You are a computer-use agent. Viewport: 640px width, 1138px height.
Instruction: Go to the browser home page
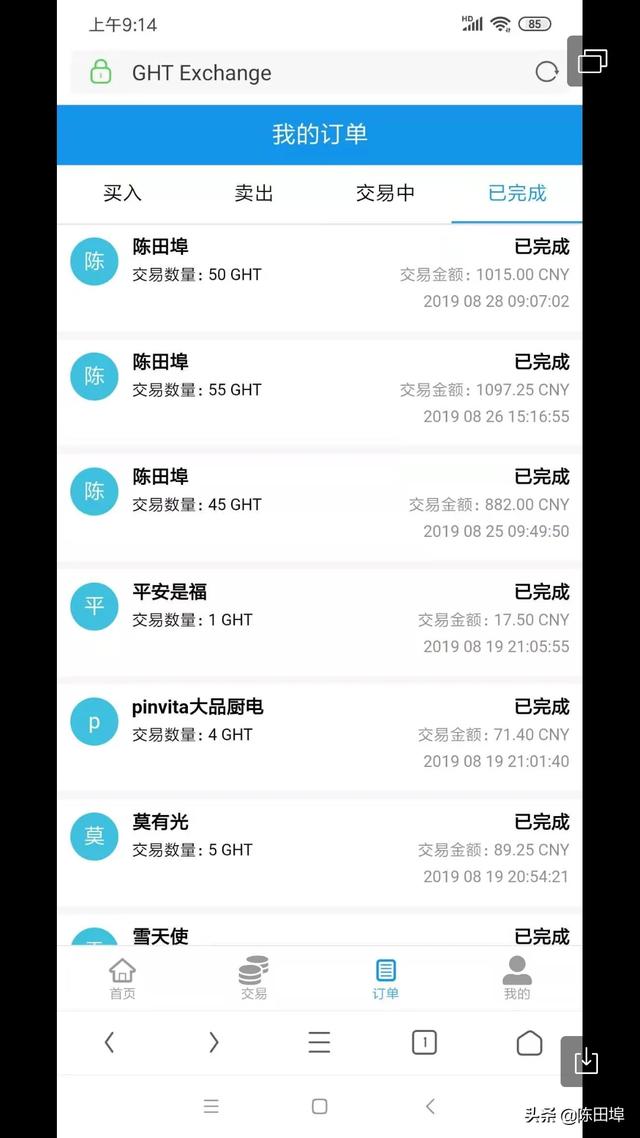pos(529,1043)
